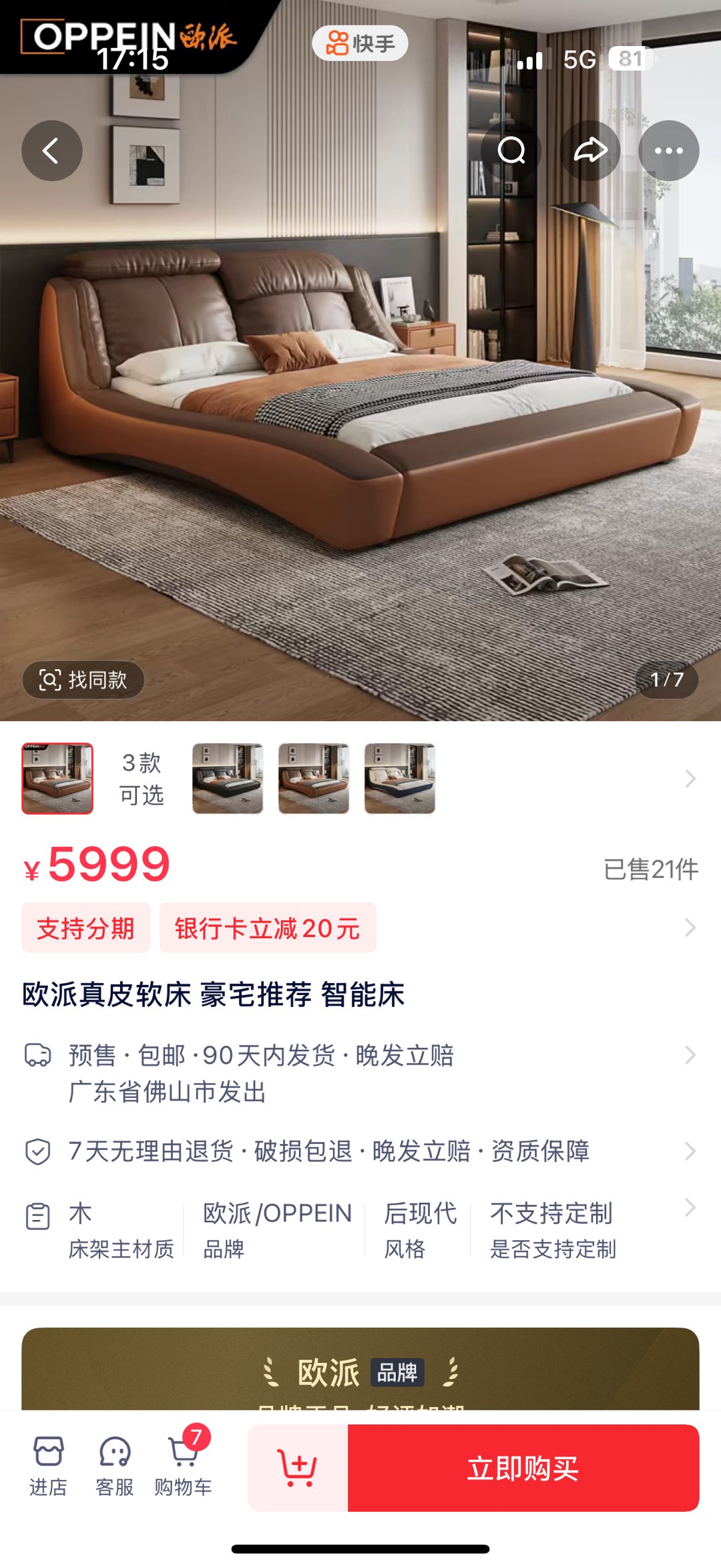Tap 找同款 to find similar items

[83, 680]
